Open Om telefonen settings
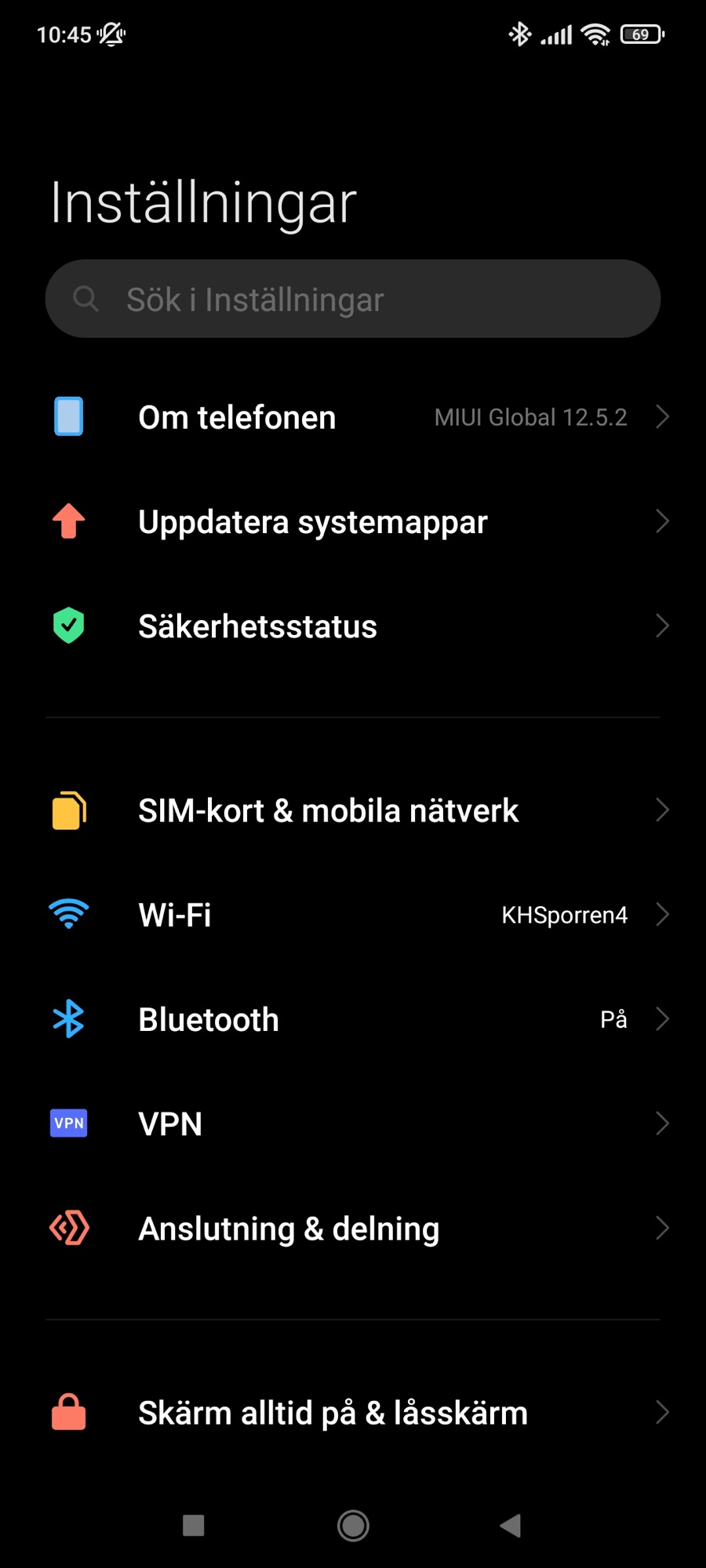 coord(353,417)
